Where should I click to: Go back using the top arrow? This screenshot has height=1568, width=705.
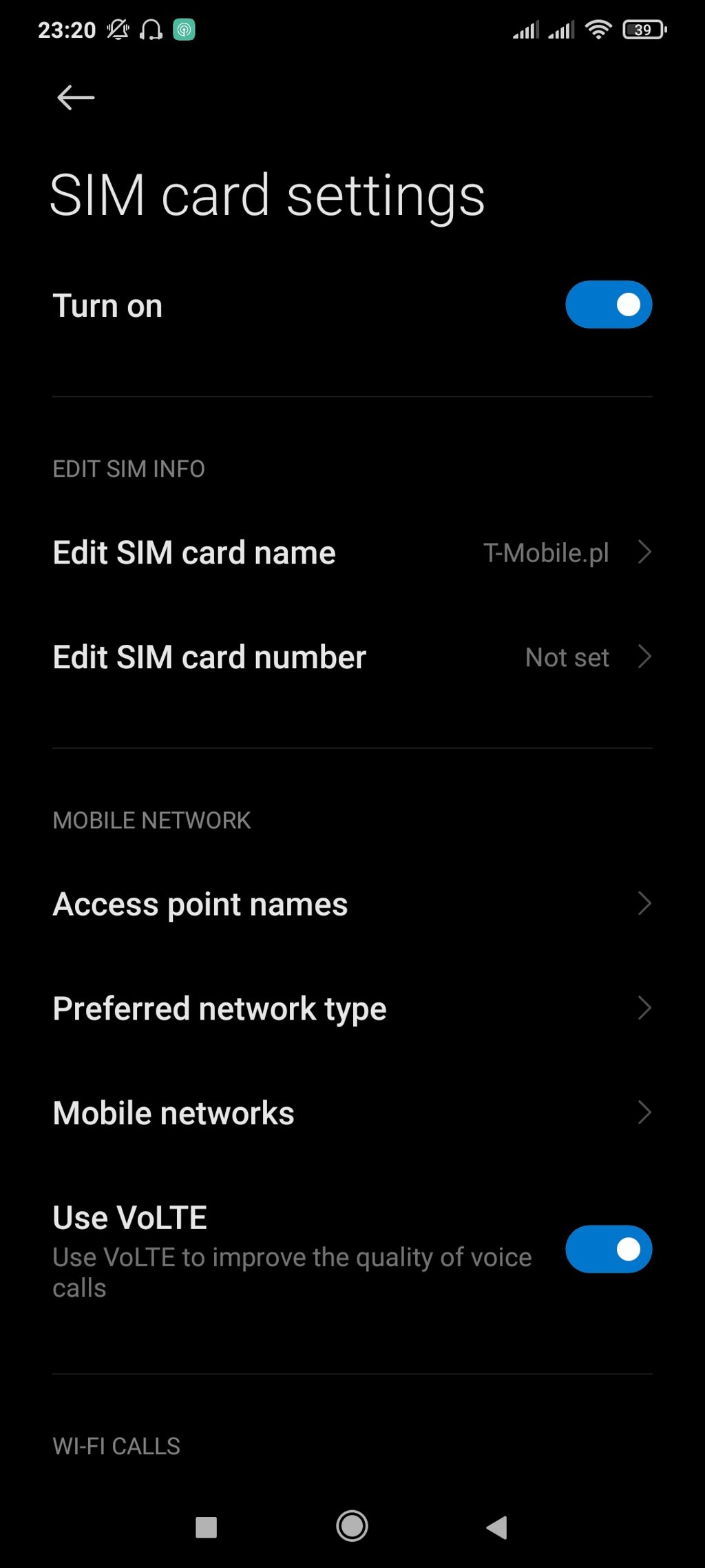tap(75, 98)
